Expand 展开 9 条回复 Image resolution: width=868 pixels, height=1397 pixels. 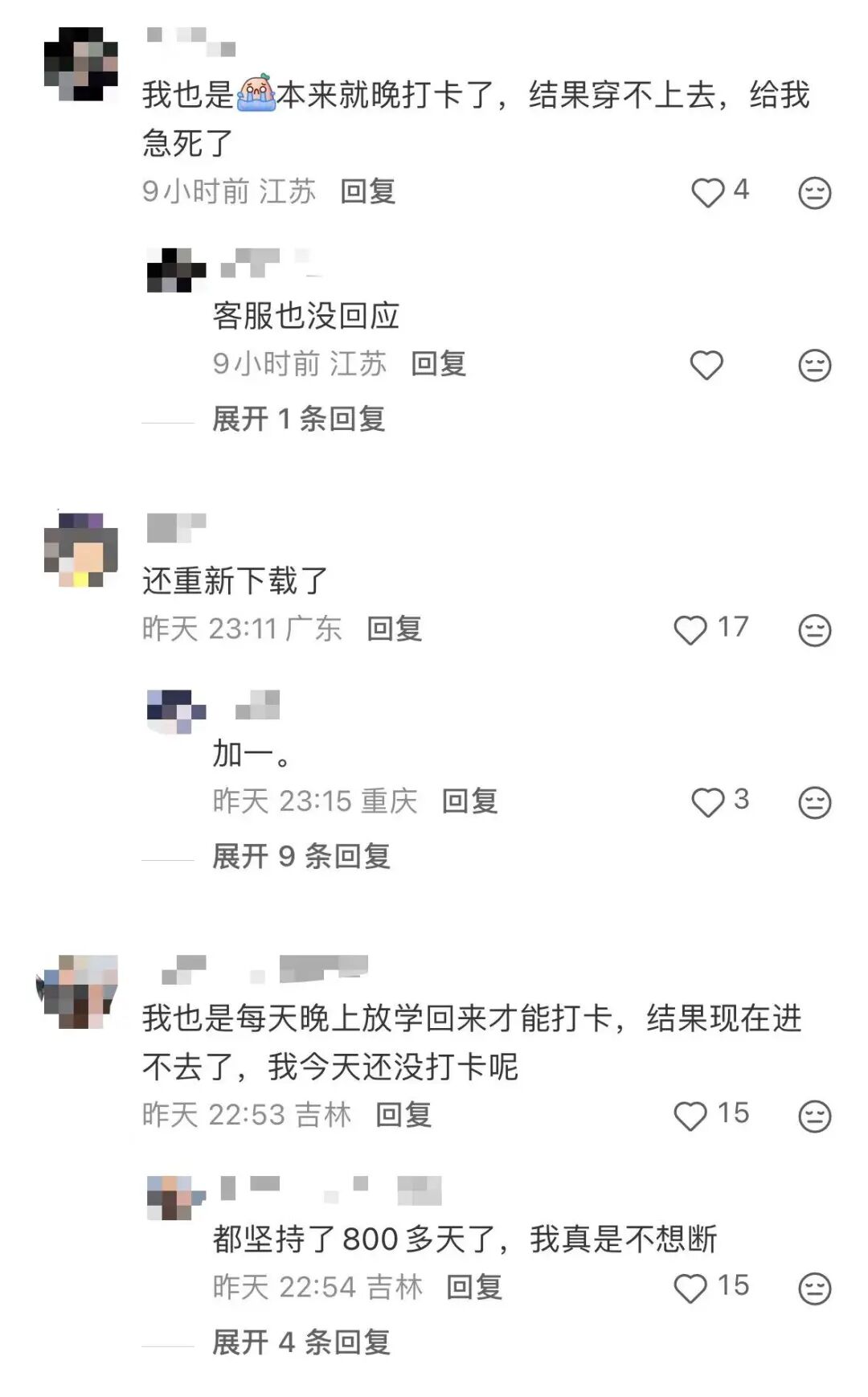click(301, 856)
